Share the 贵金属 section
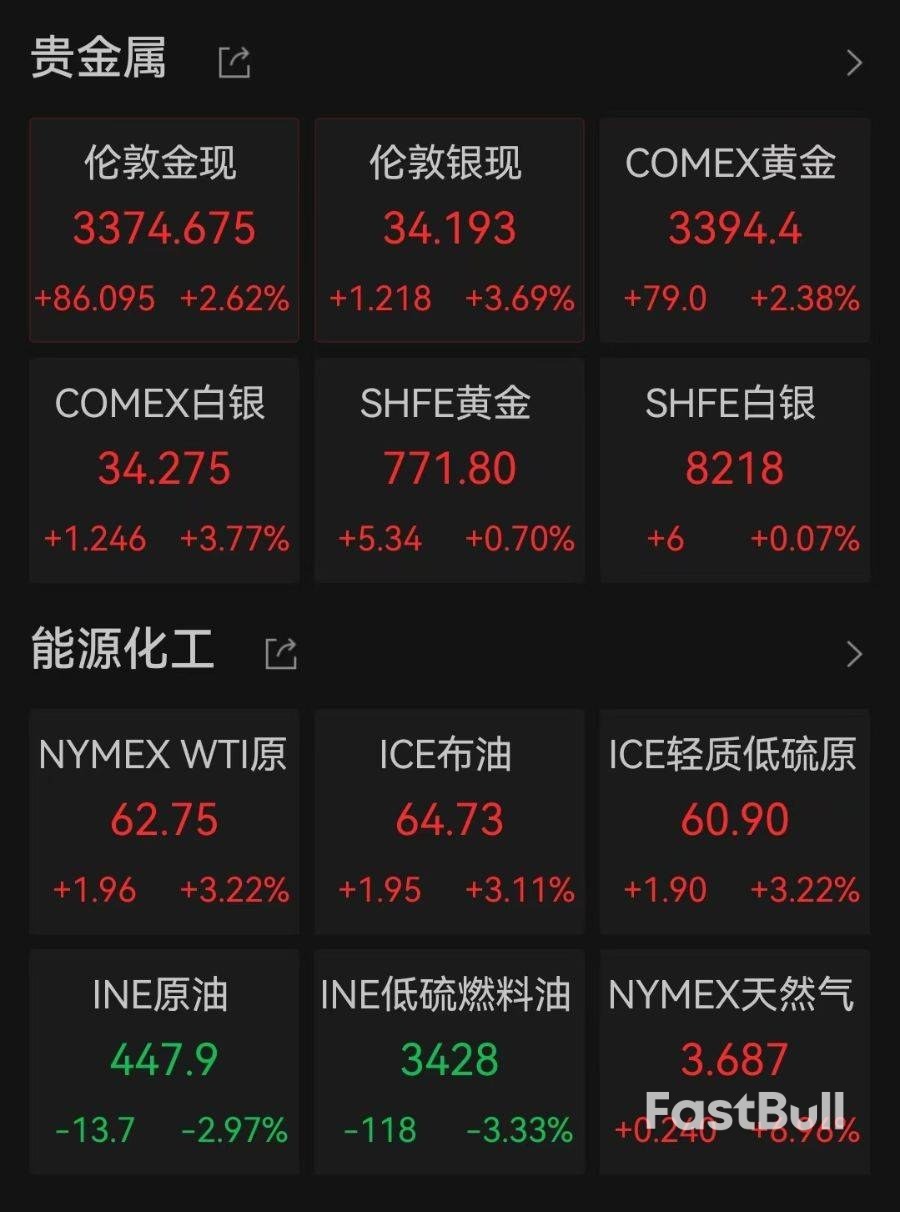This screenshot has height=1212, width=900. [x=234, y=63]
